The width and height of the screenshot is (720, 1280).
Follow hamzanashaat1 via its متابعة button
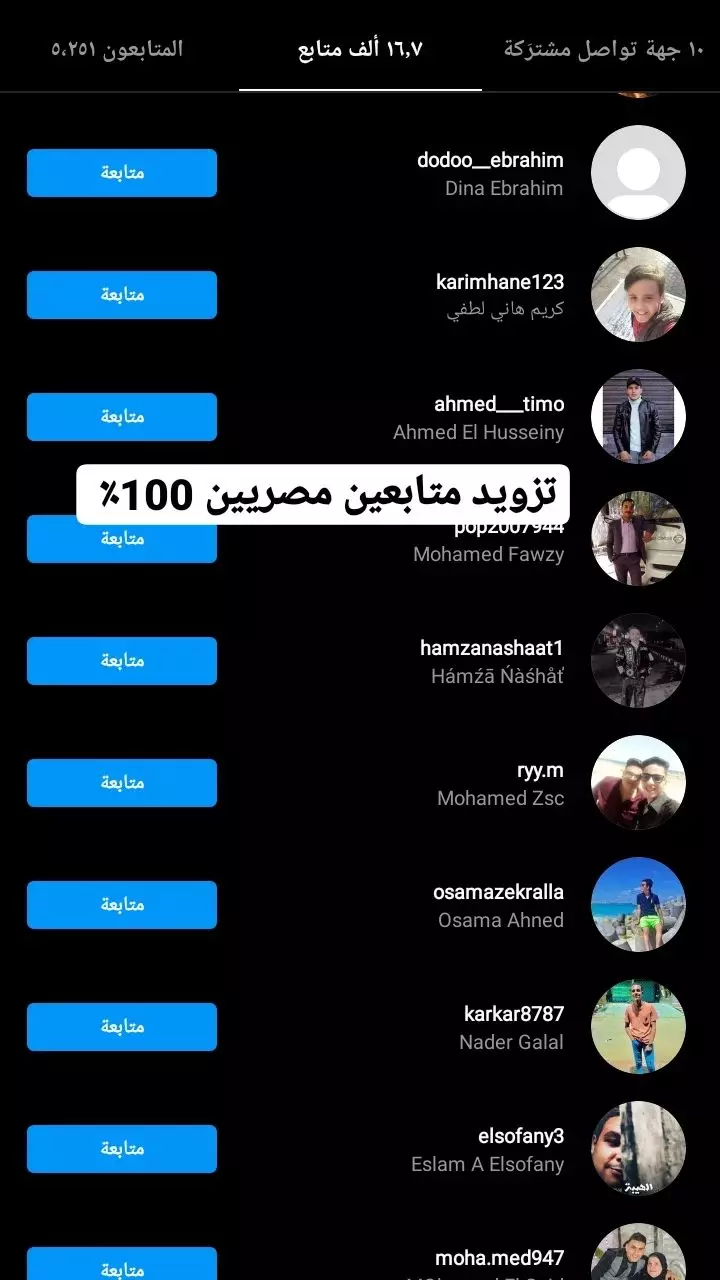(121, 660)
